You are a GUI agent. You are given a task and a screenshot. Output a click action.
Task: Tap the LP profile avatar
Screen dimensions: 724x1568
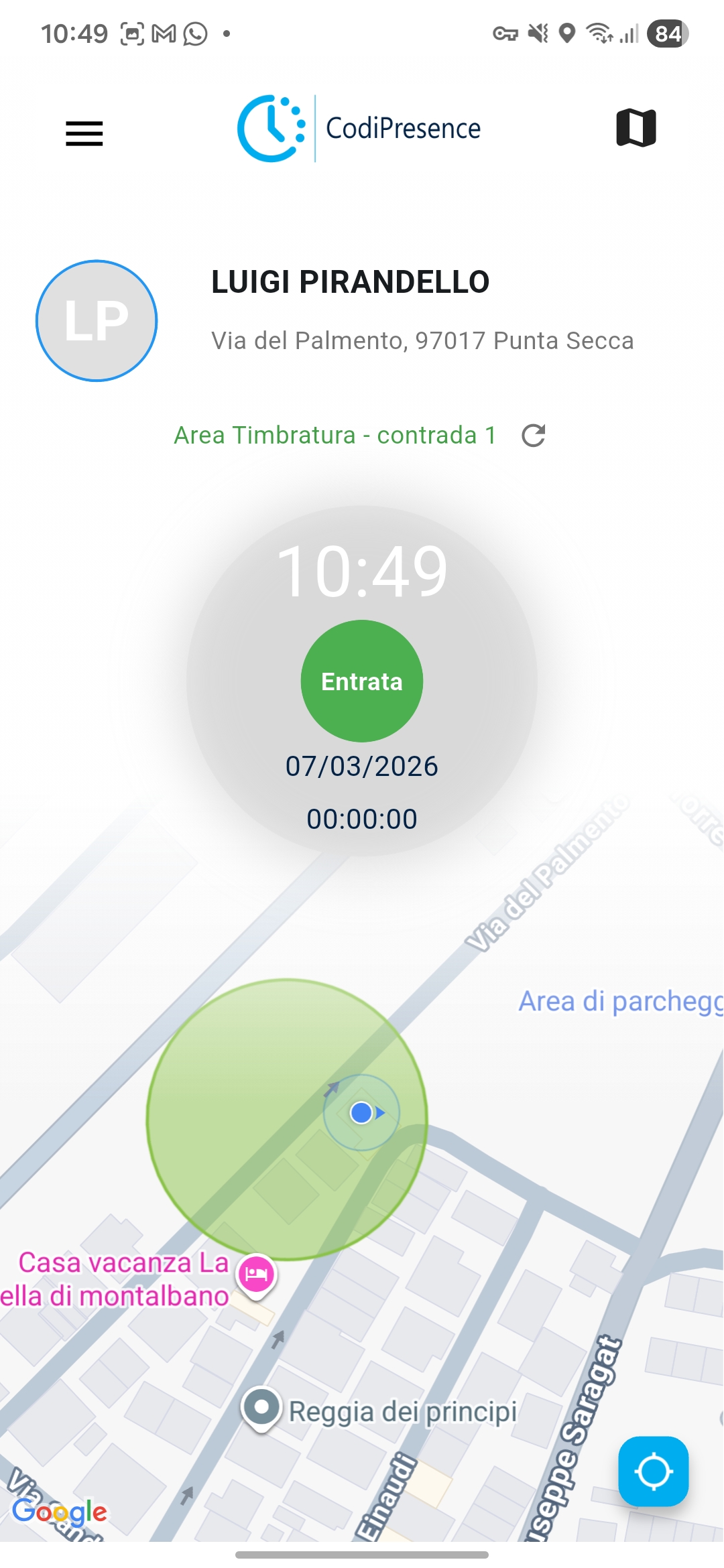pos(97,321)
